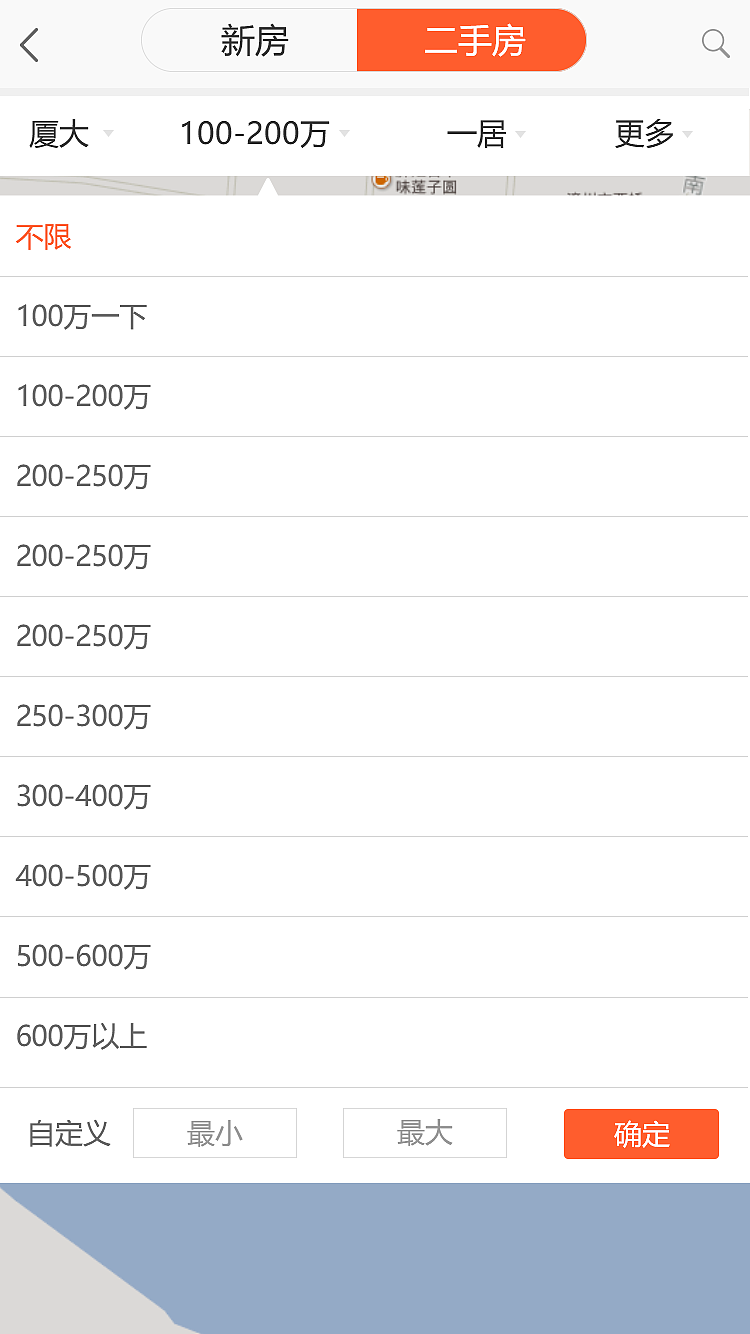Focus the 最大 custom price field
This screenshot has height=1334, width=750.
[425, 1133]
